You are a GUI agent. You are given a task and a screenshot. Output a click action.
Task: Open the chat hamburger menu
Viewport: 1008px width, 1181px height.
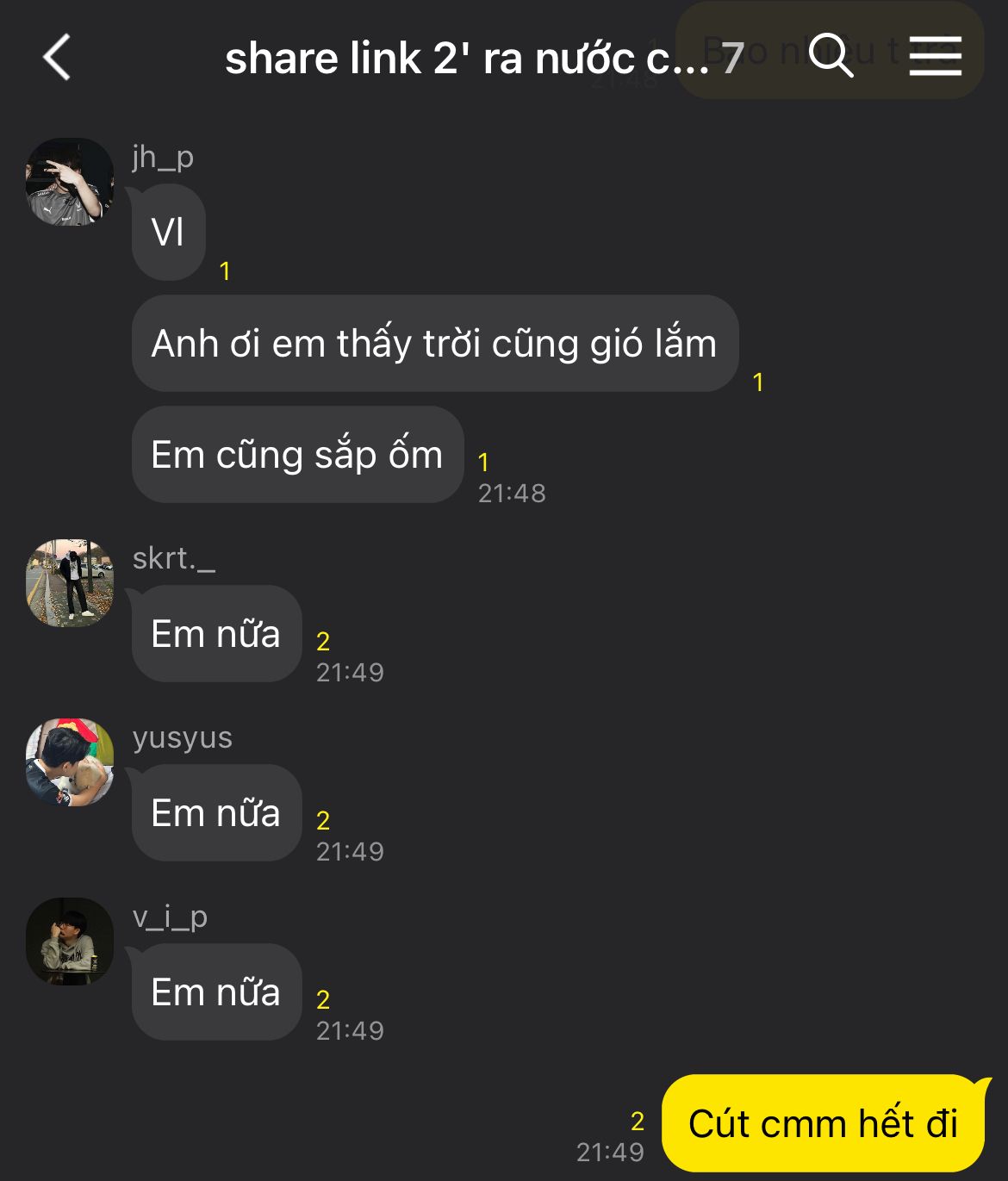(935, 56)
